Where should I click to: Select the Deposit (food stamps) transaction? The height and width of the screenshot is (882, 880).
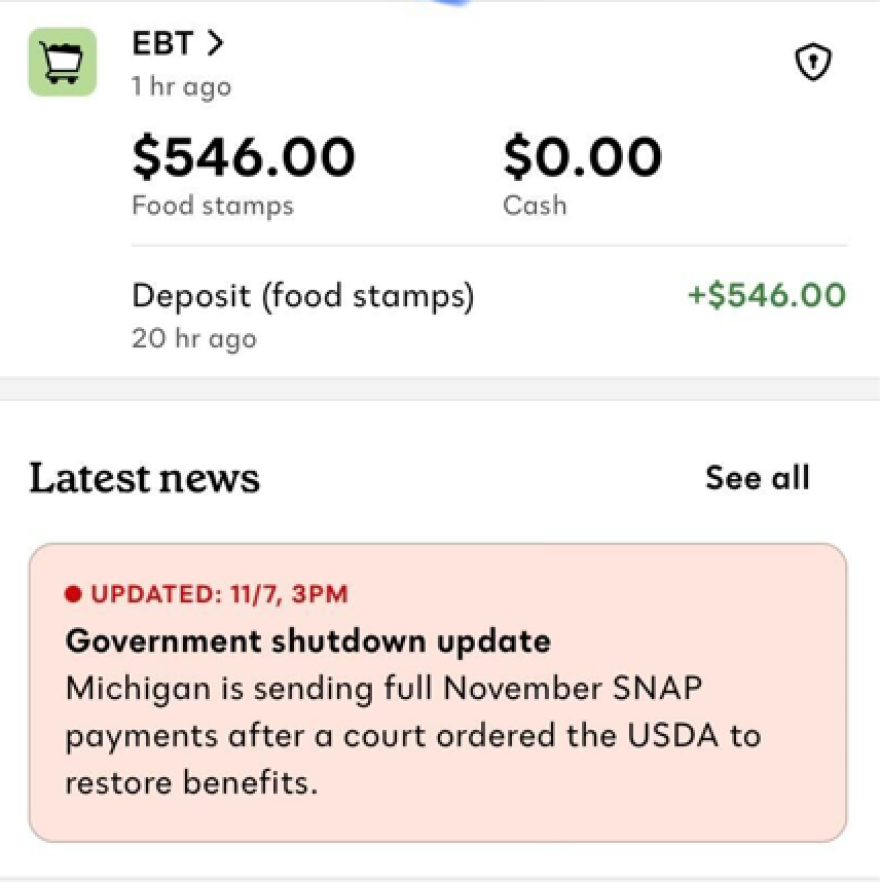point(301,296)
